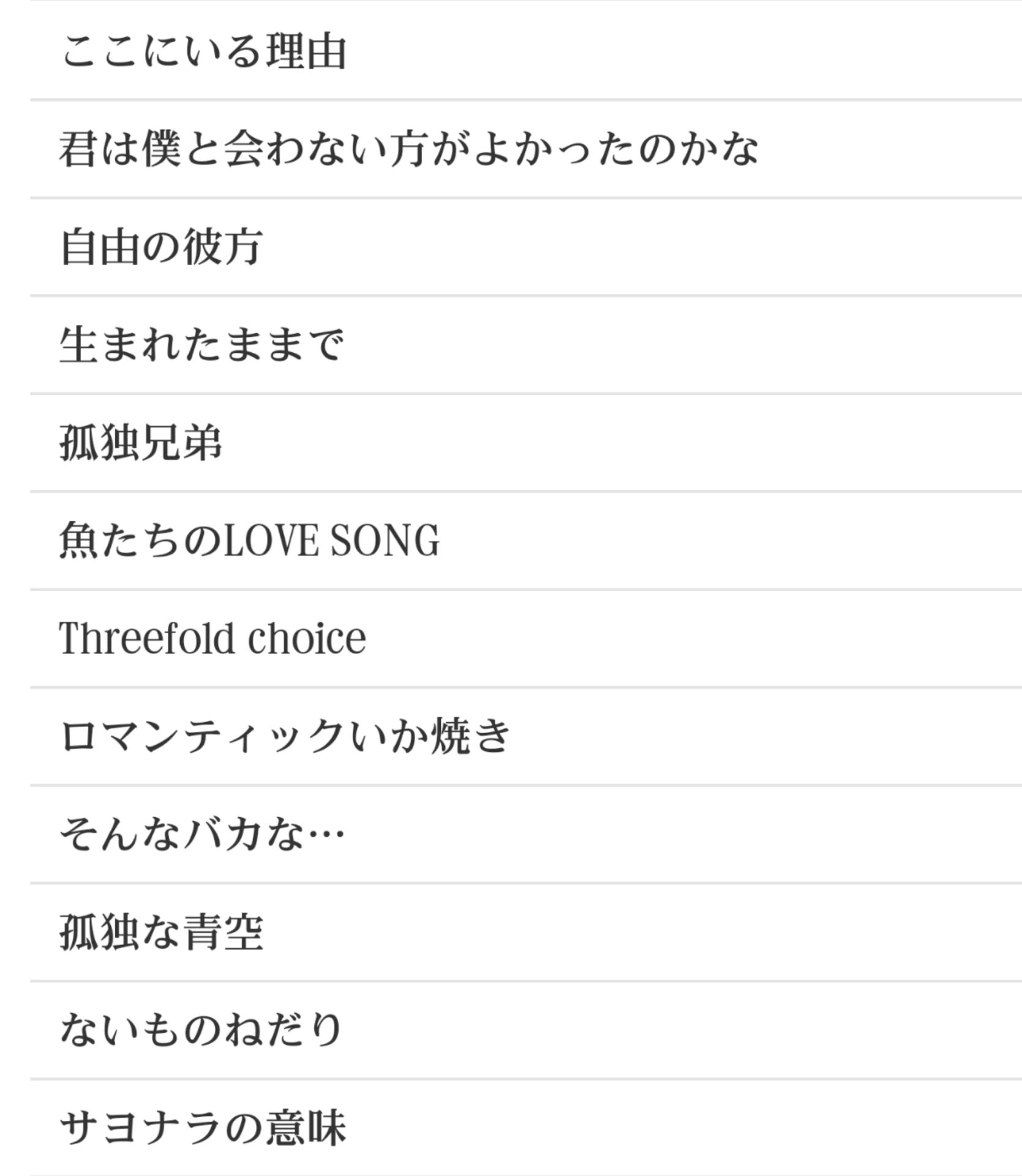Image resolution: width=1022 pixels, height=1176 pixels.
Task: Select 君は僕と会わない方がよかったのかな
Action: click(x=408, y=149)
